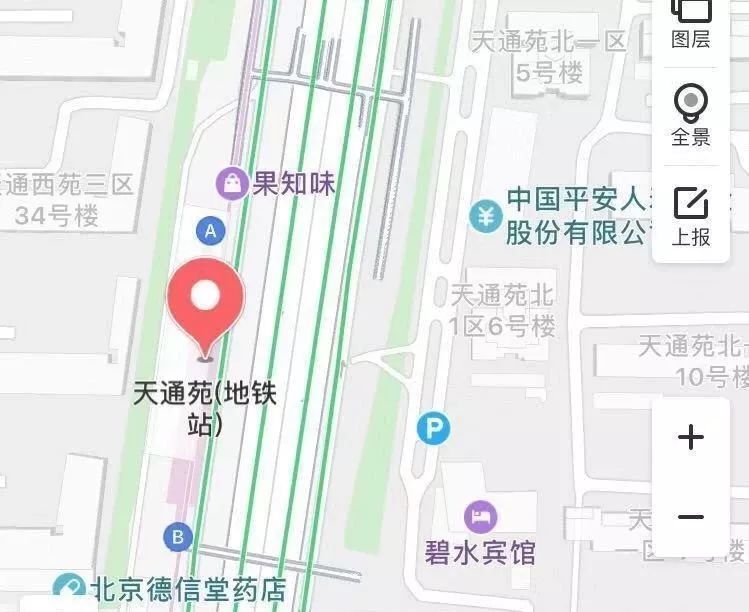Tap subway exit A marker
This screenshot has width=749, height=612.
210,232
